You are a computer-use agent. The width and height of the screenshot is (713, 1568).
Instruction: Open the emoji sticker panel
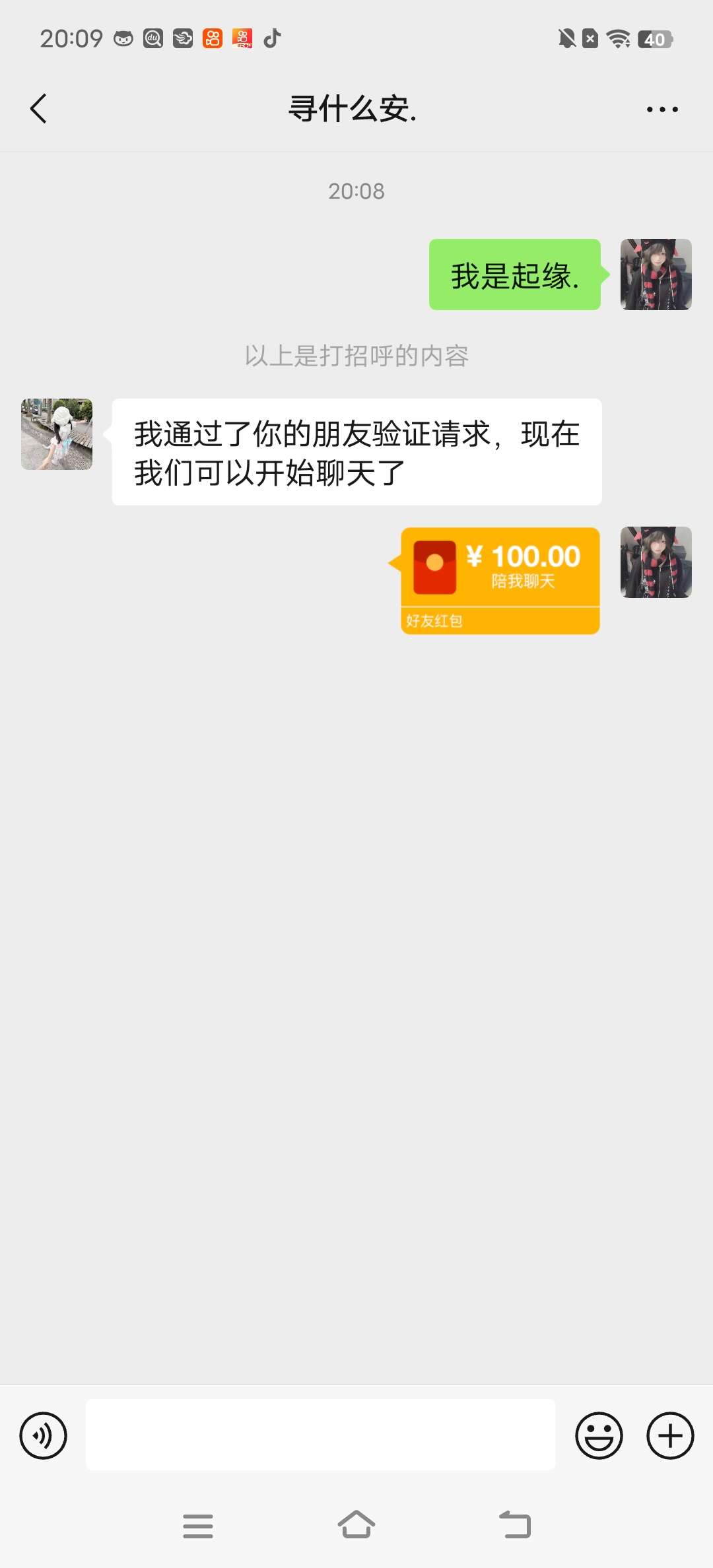(x=599, y=1435)
